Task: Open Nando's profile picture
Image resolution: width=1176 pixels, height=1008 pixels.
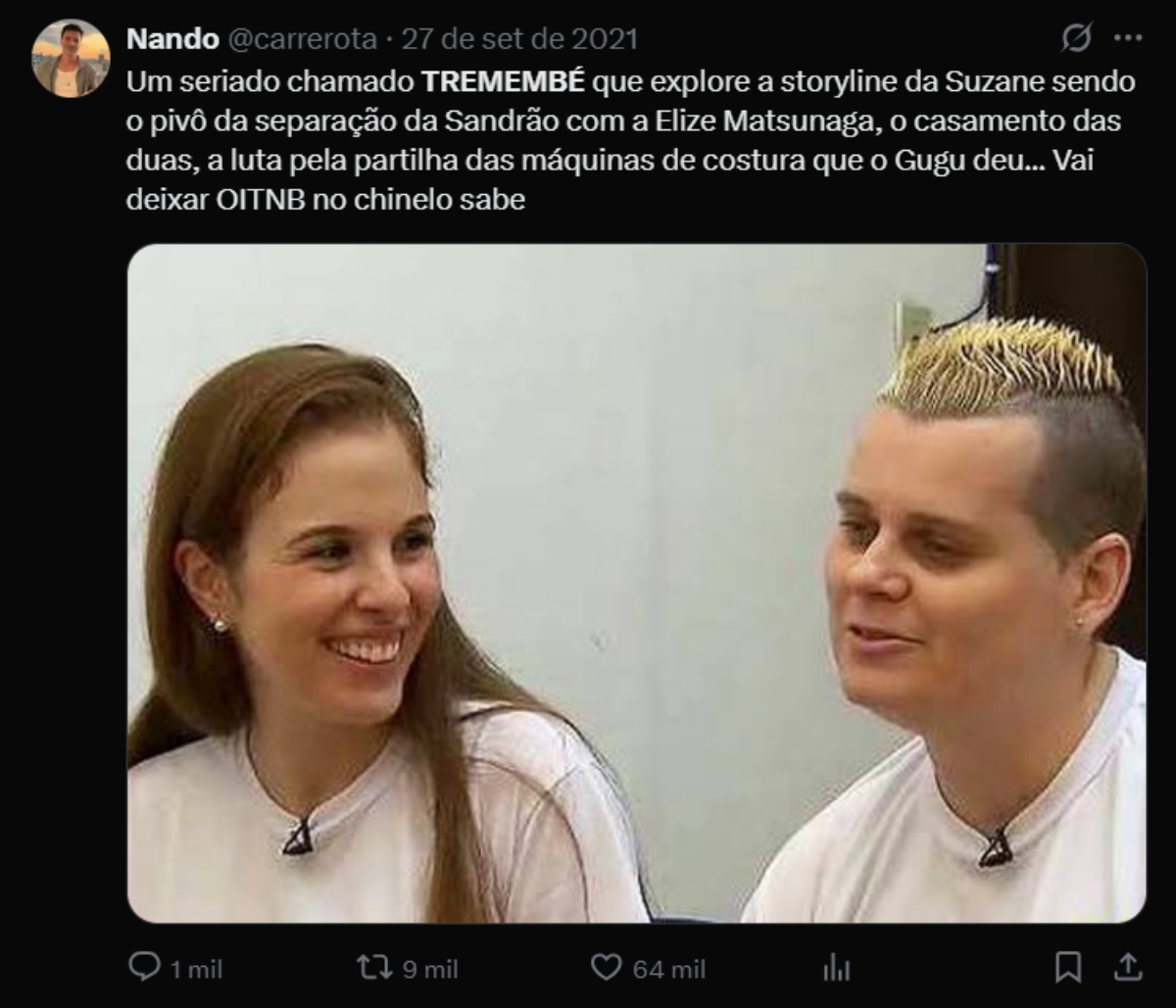Action: pos(71,59)
